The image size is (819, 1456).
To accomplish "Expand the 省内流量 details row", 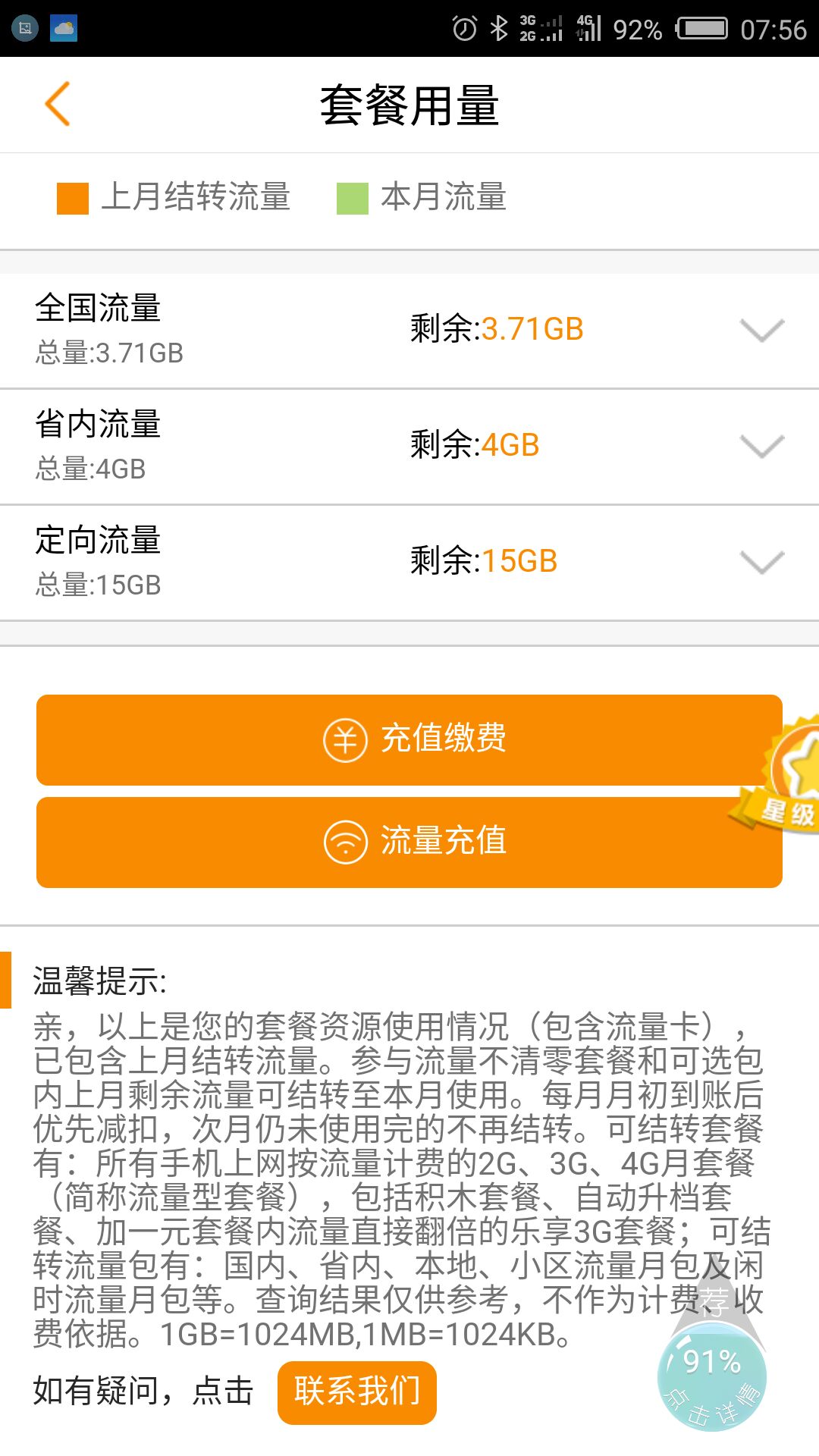I will 761,447.
